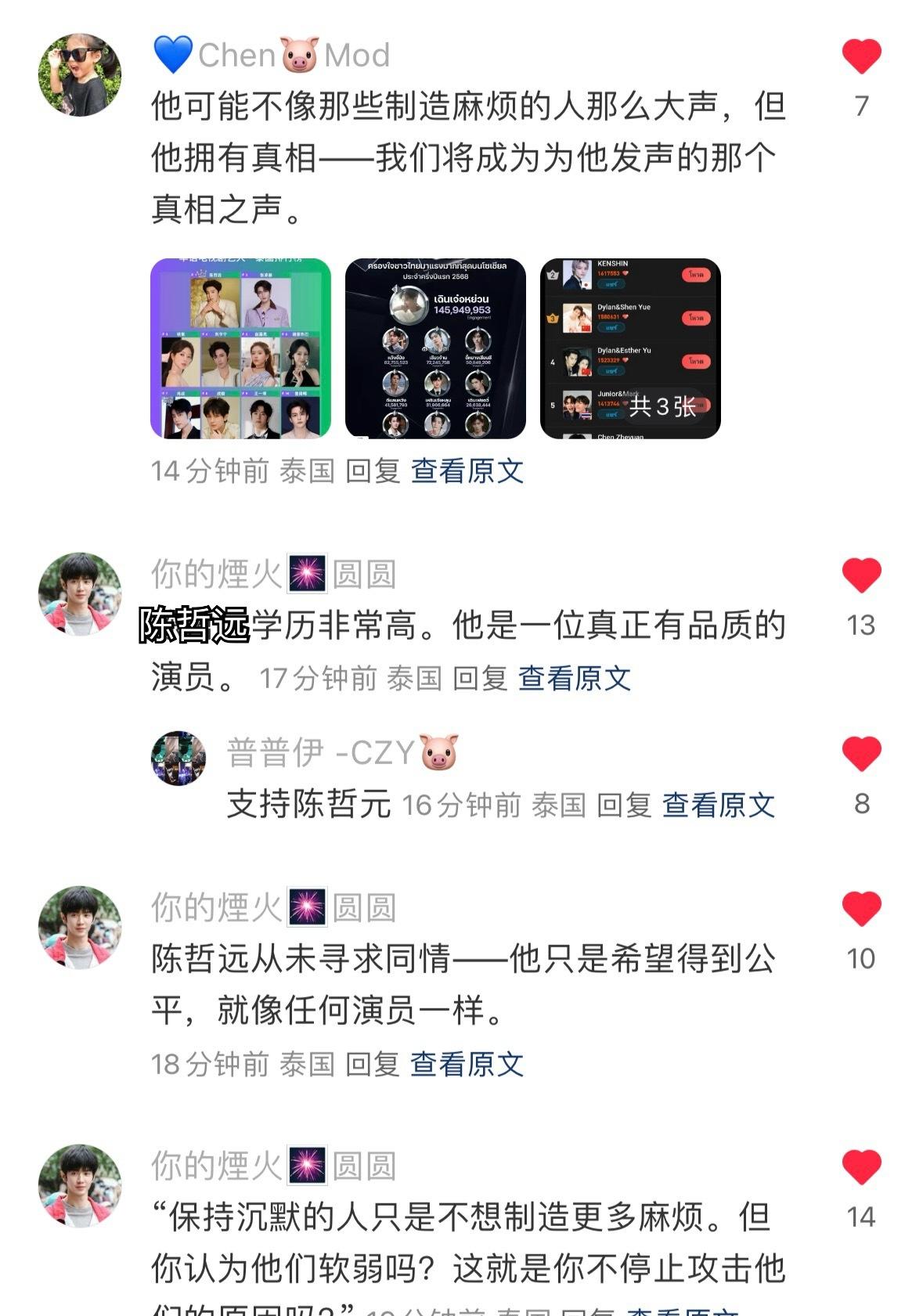This screenshot has width=923, height=1316.
Task: Reply to the comment posted 17分钟前
Action: [480, 679]
